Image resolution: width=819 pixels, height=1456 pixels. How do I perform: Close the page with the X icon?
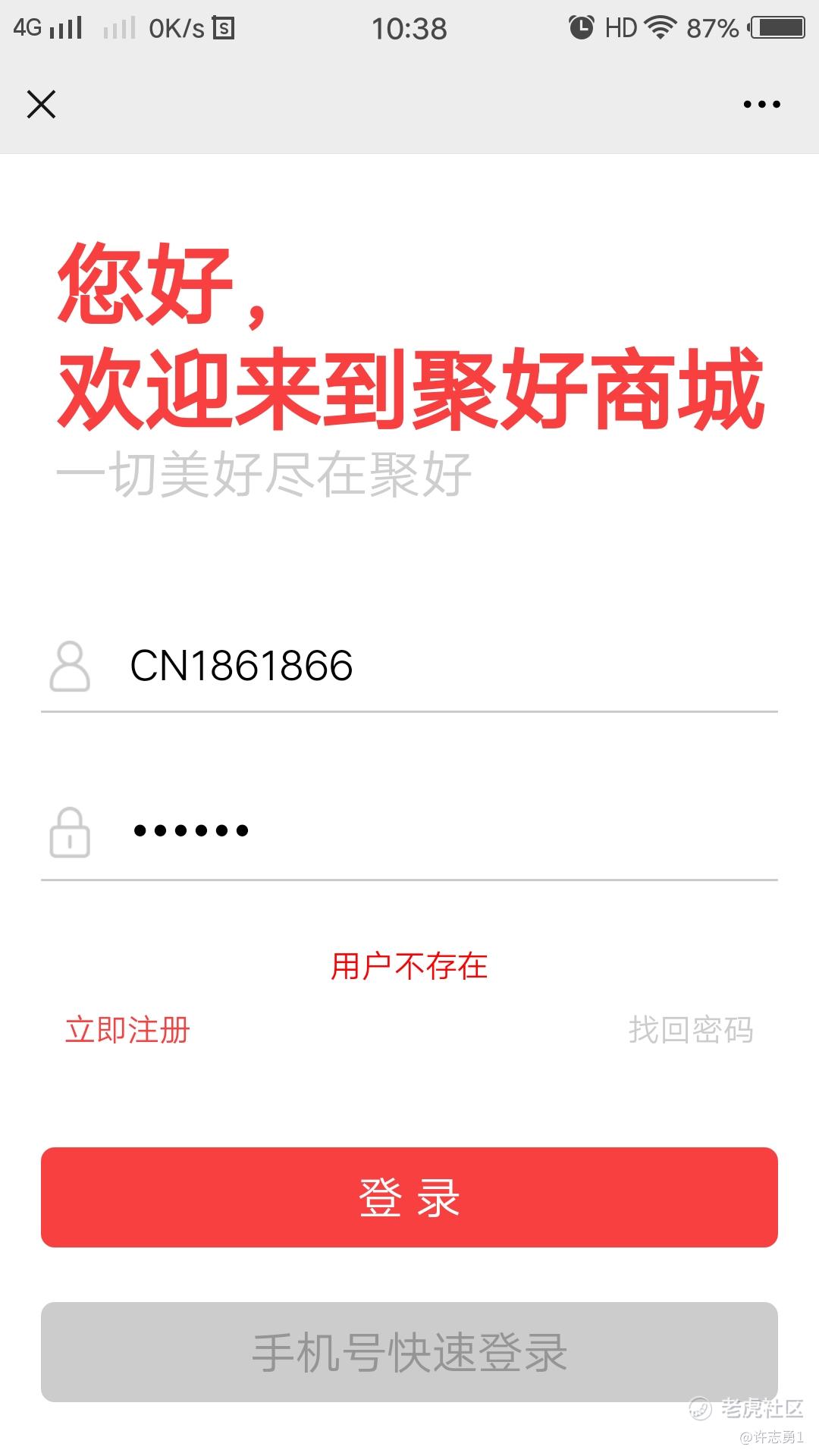coord(41,105)
